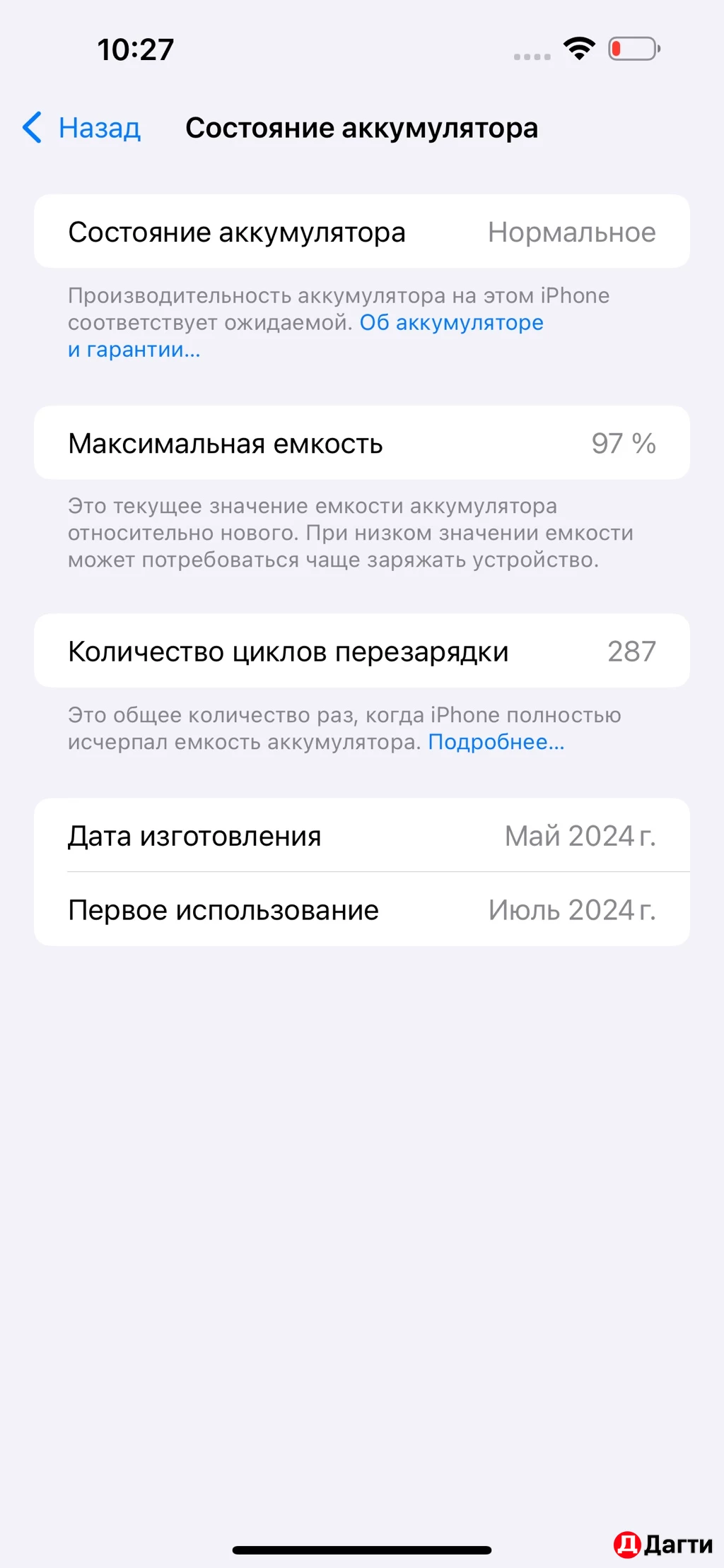Tap the clock showing 10:27
This screenshot has width=724, height=1568.
134,49
